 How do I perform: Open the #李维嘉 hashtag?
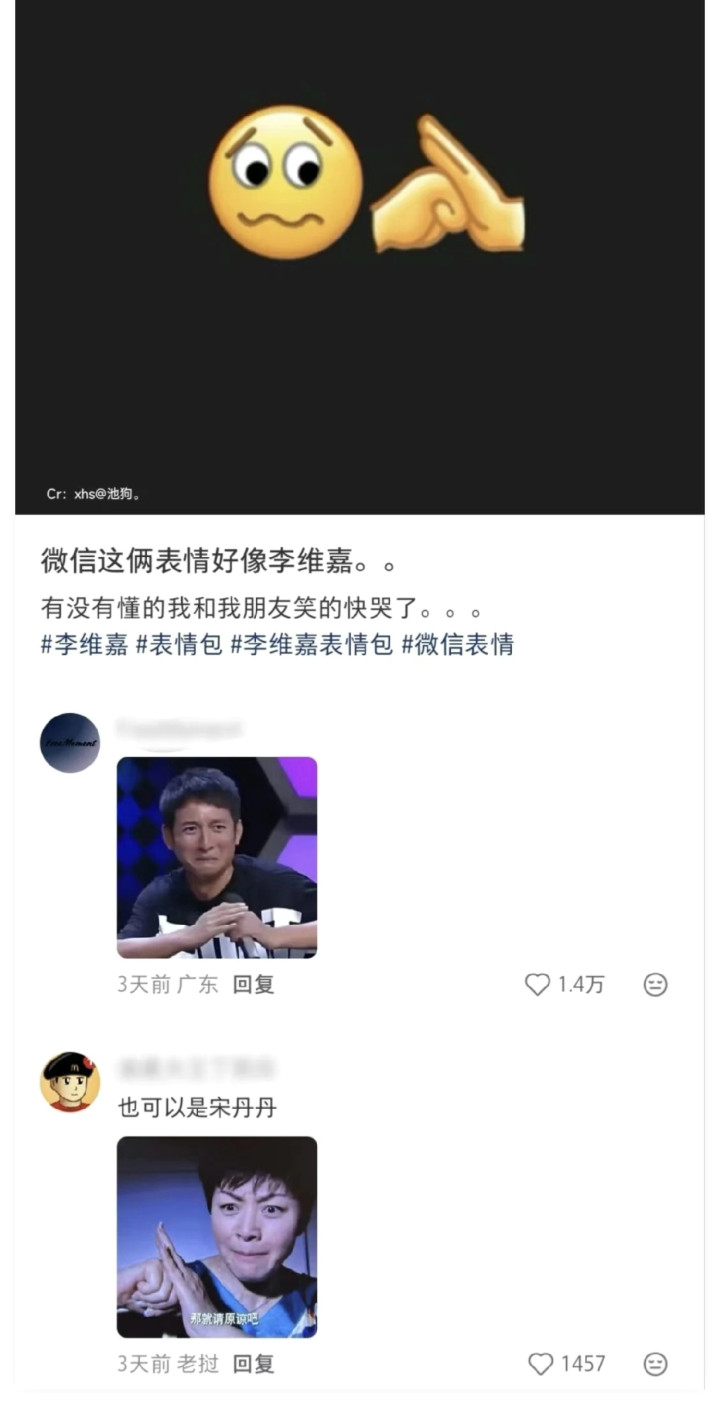click(x=84, y=645)
